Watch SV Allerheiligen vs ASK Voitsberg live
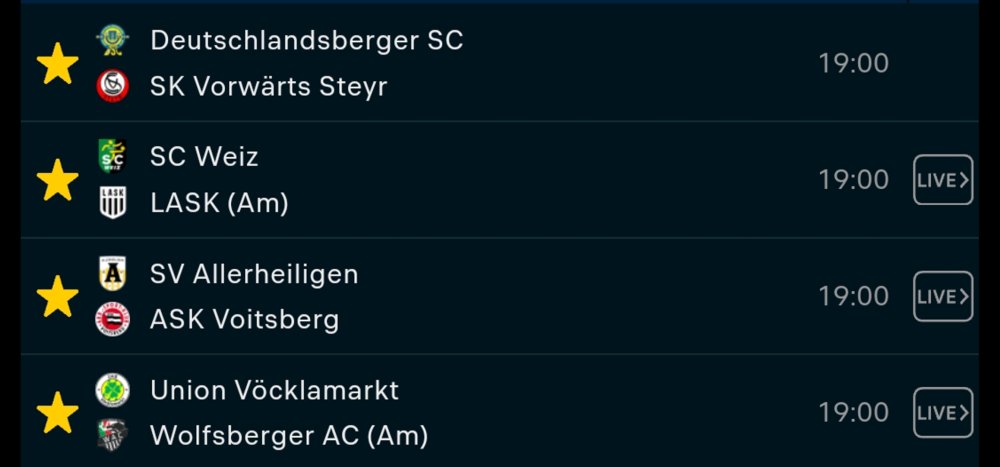 [942, 297]
